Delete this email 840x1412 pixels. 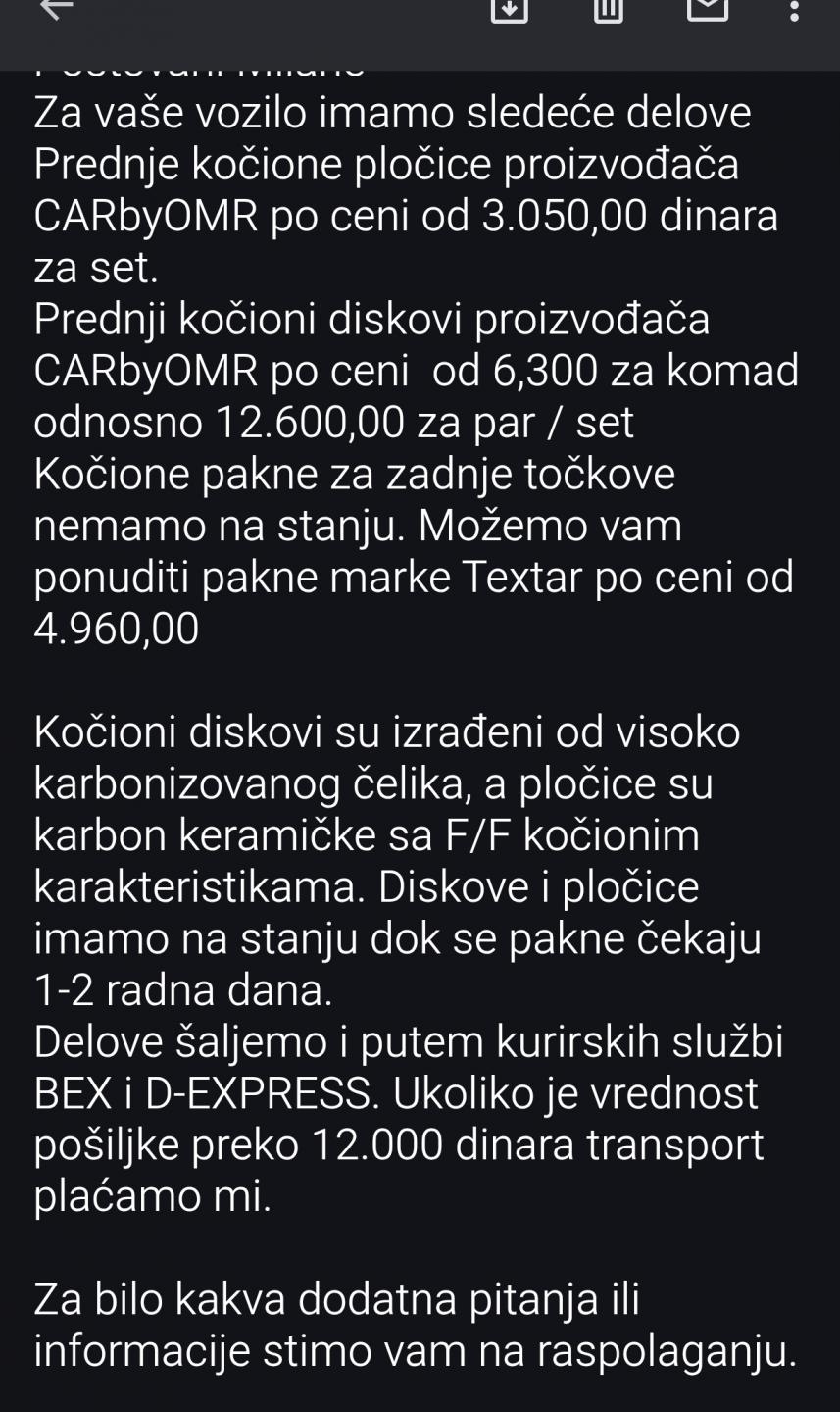(x=608, y=10)
